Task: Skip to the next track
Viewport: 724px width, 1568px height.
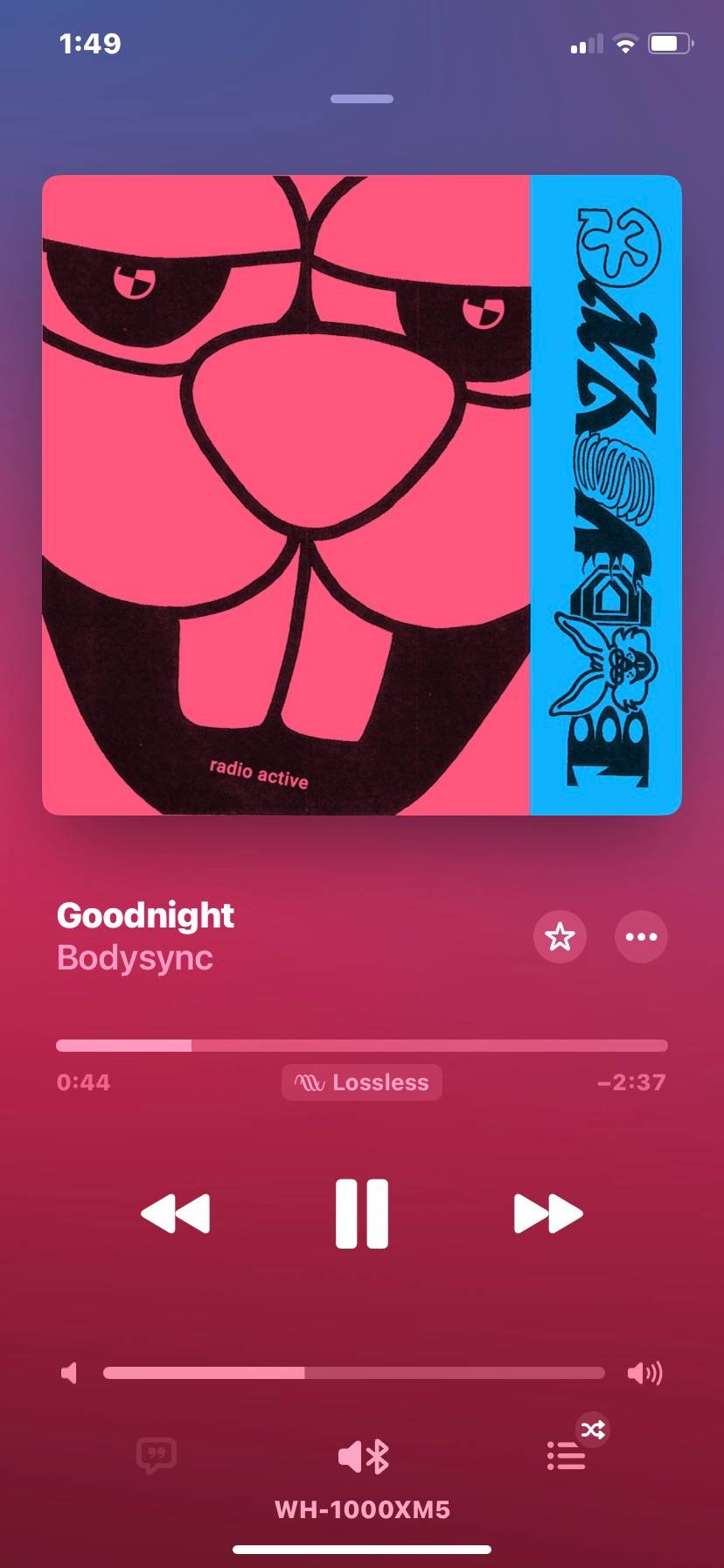Action: coord(548,1214)
